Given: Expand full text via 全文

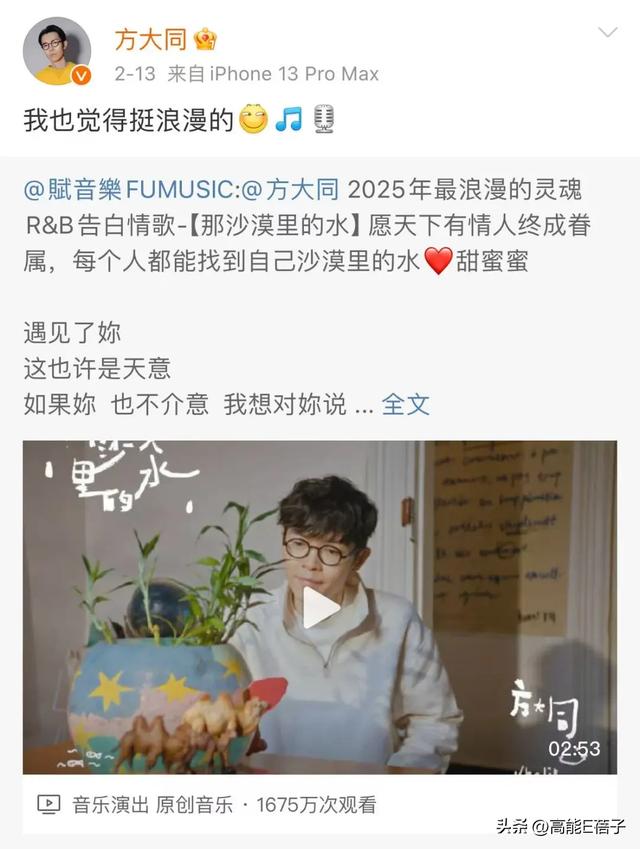Looking at the screenshot, I should point(406,404).
